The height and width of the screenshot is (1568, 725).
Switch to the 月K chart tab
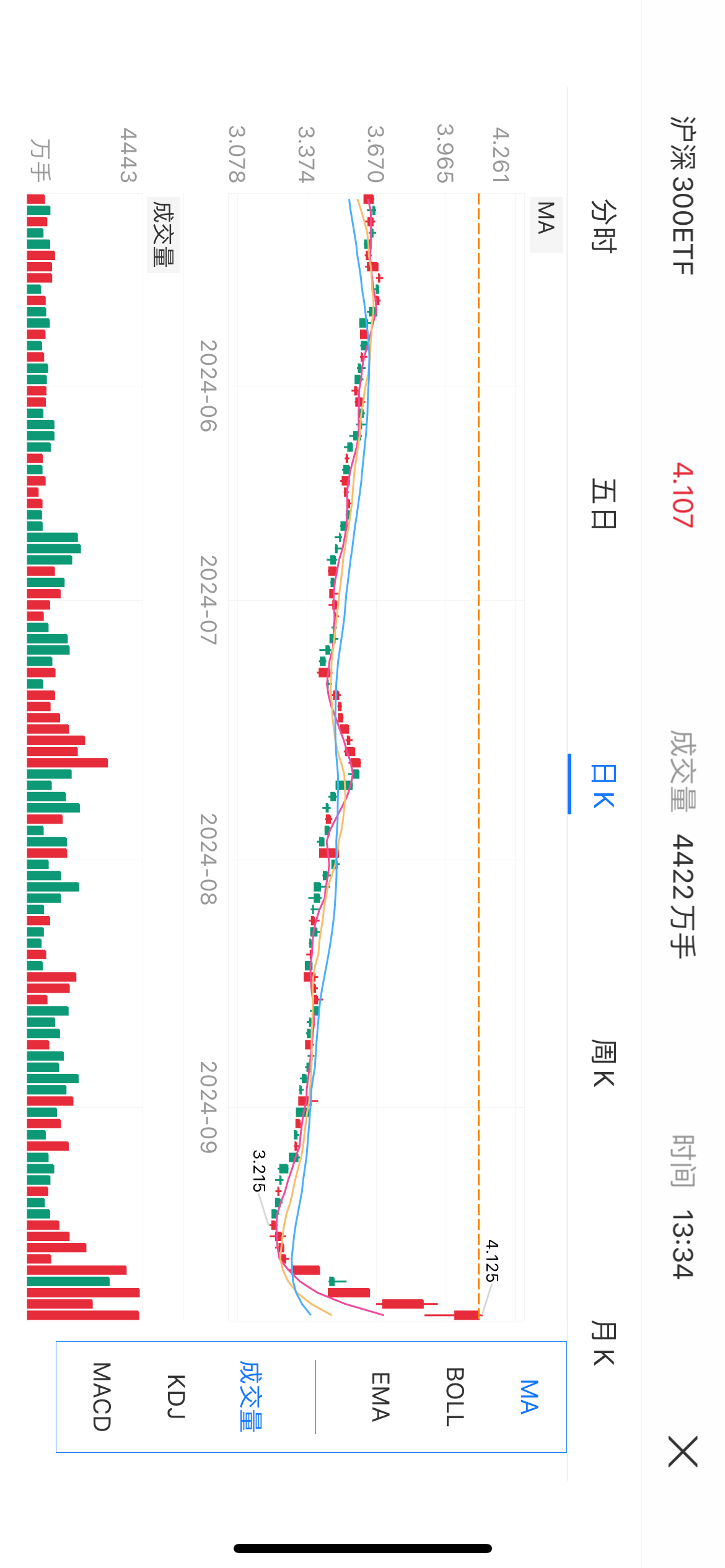point(603,1343)
